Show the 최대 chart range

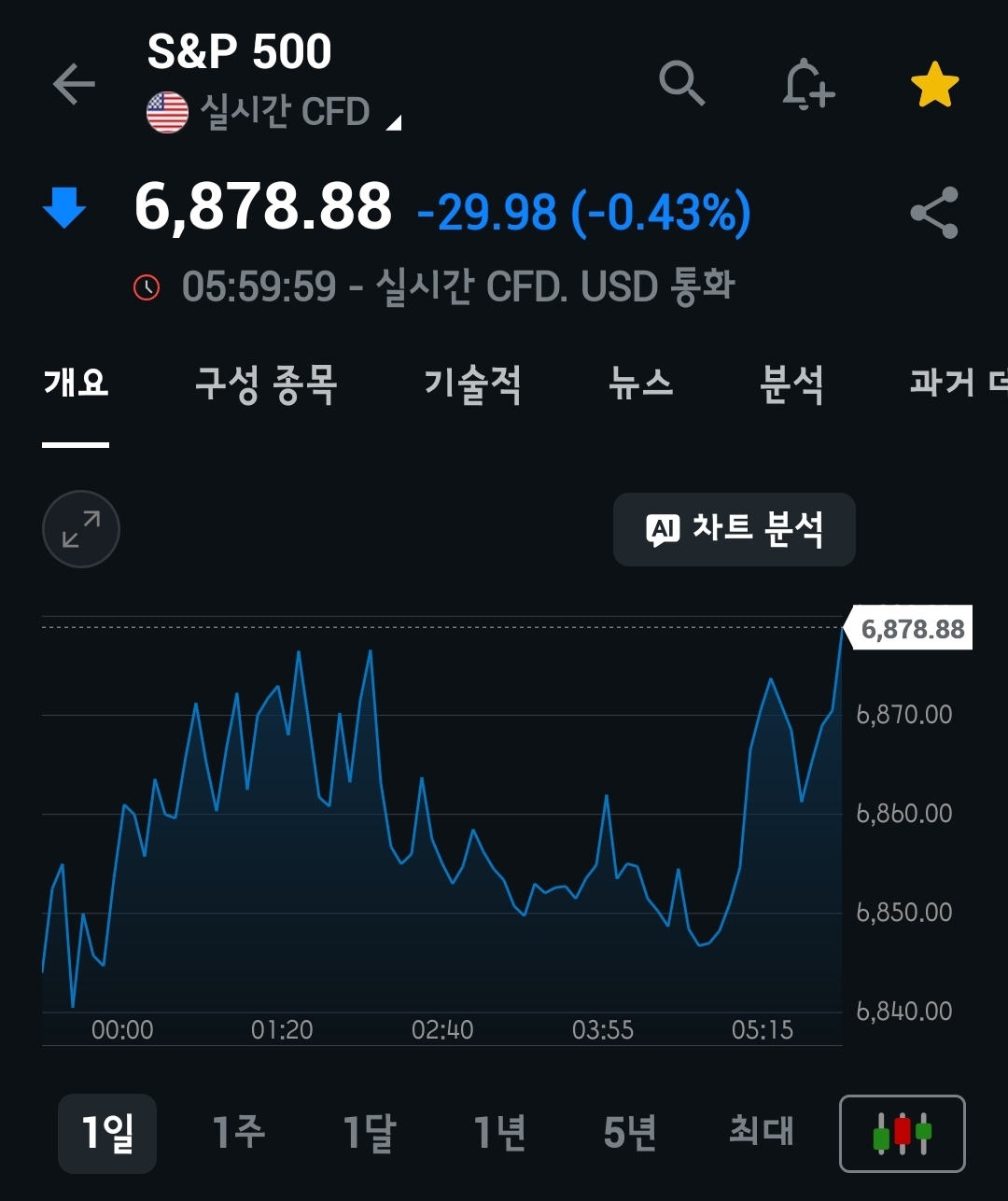coord(761,1132)
